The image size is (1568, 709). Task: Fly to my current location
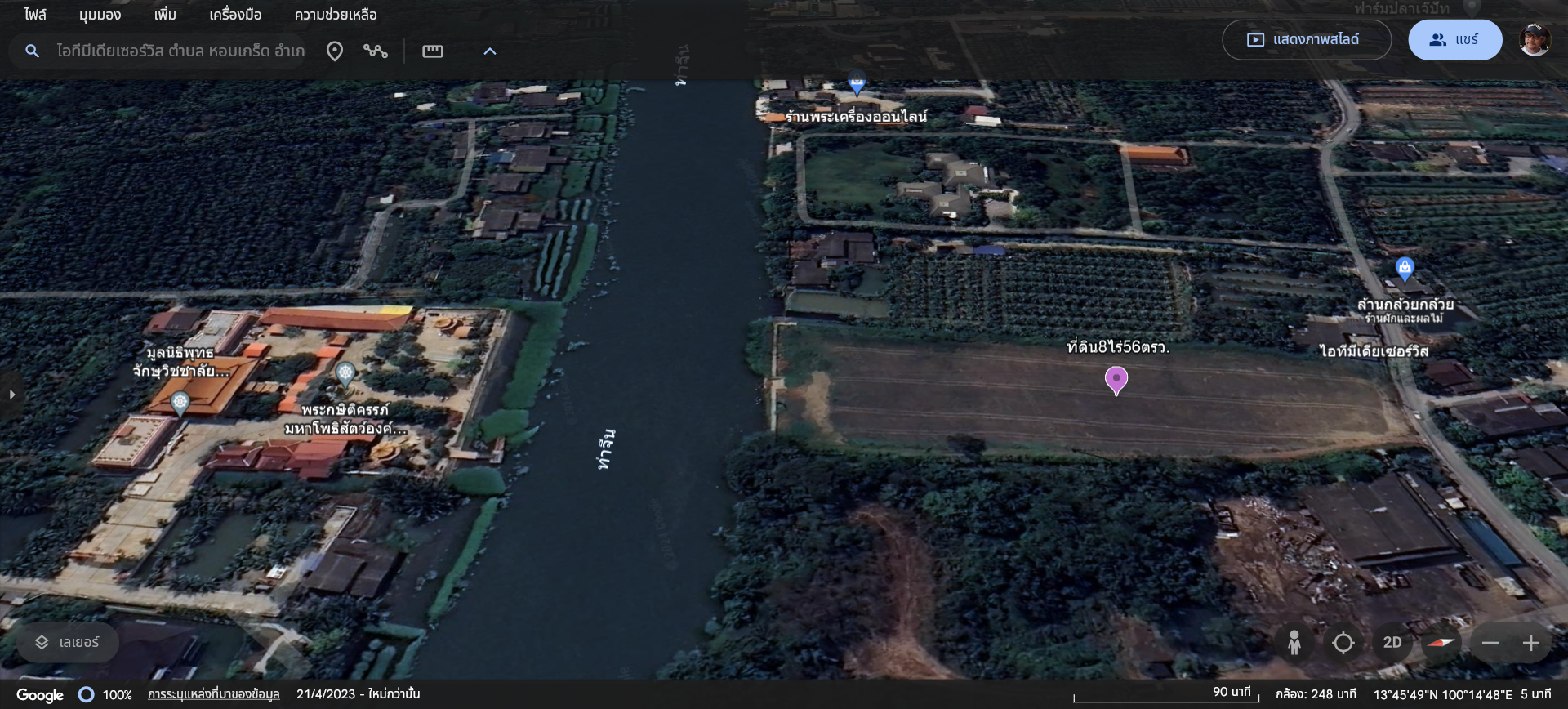click(1343, 643)
